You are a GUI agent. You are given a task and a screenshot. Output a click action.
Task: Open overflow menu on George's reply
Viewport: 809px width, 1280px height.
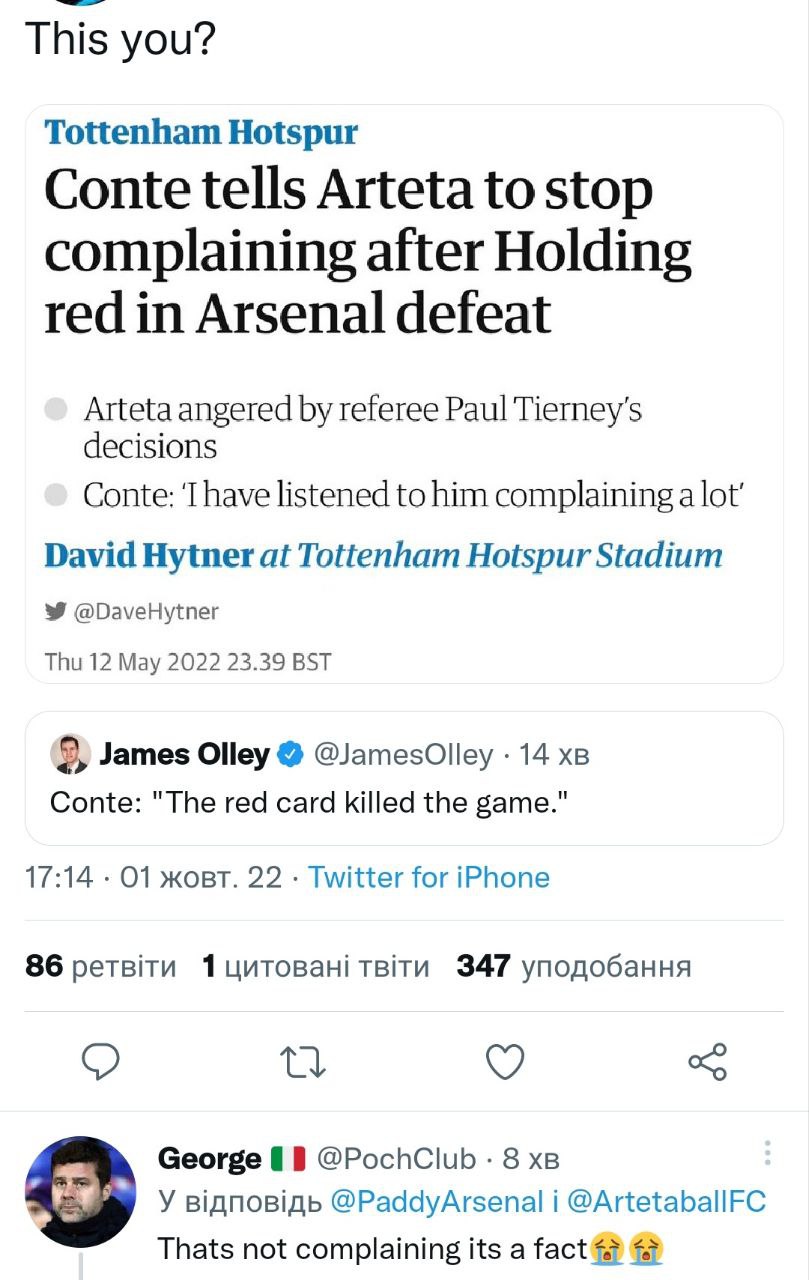(767, 1153)
